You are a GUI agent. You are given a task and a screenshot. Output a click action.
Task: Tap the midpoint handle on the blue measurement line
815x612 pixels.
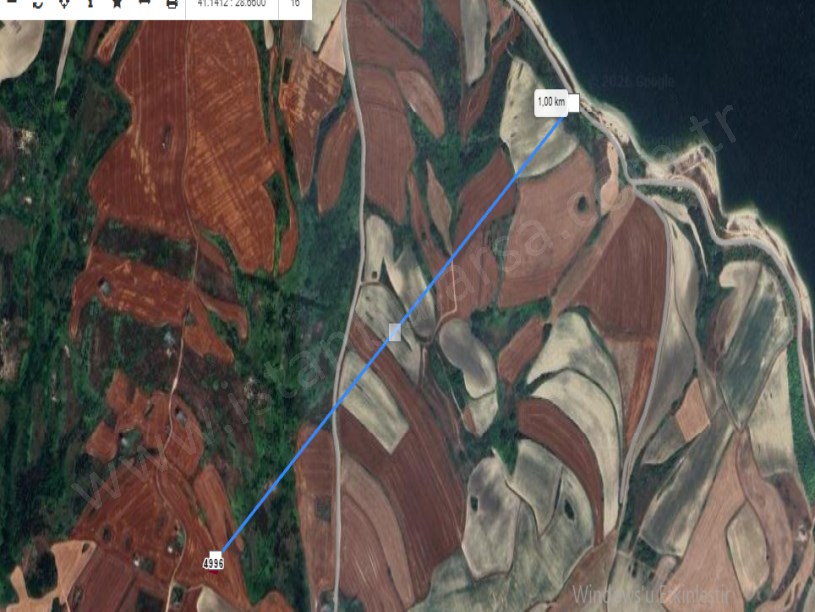395,331
